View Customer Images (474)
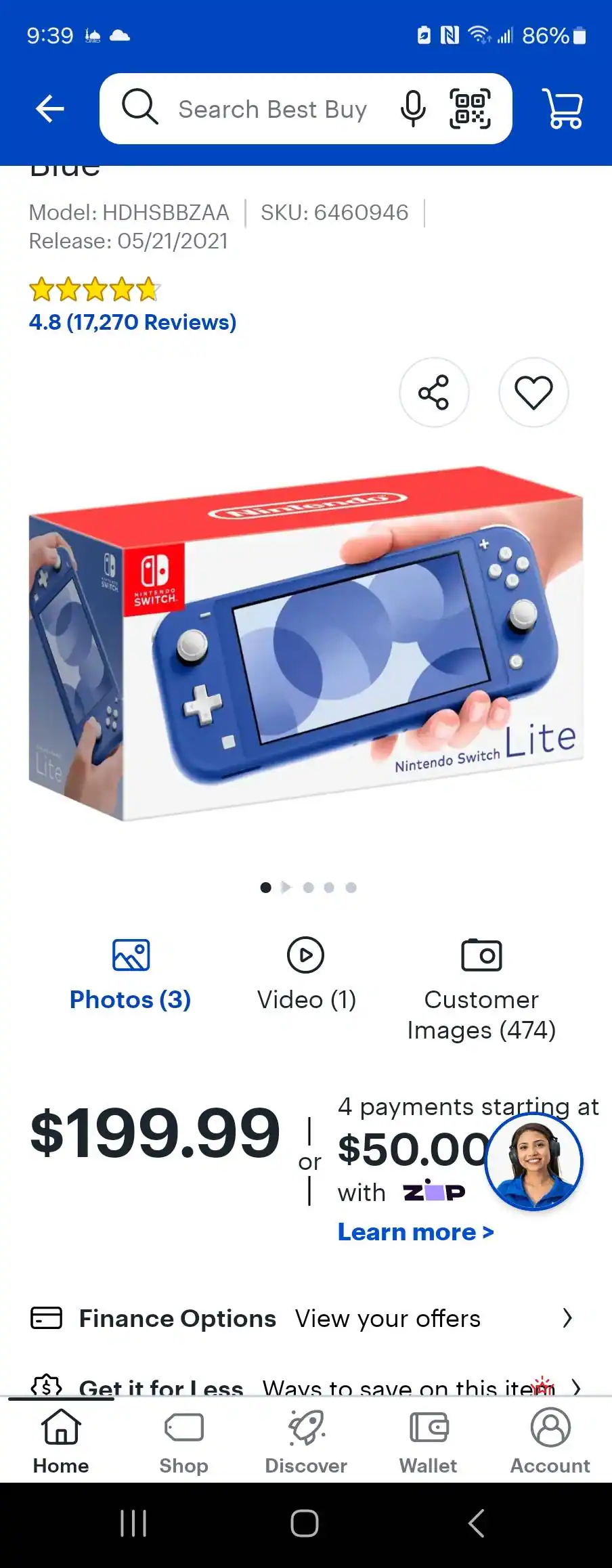This screenshot has height=1568, width=612. [481, 988]
